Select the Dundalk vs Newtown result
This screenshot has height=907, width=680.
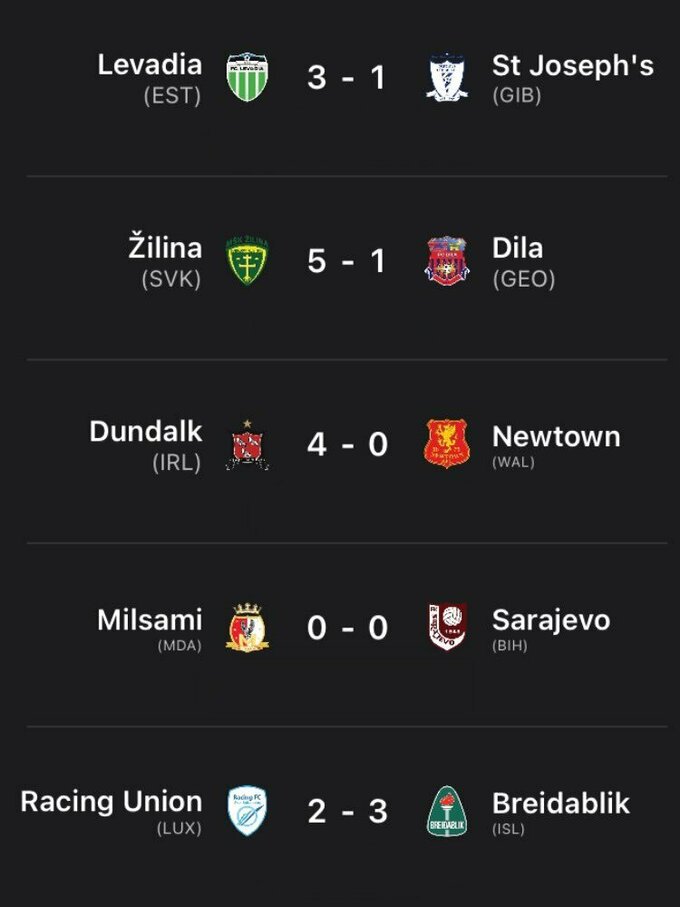click(x=346, y=445)
